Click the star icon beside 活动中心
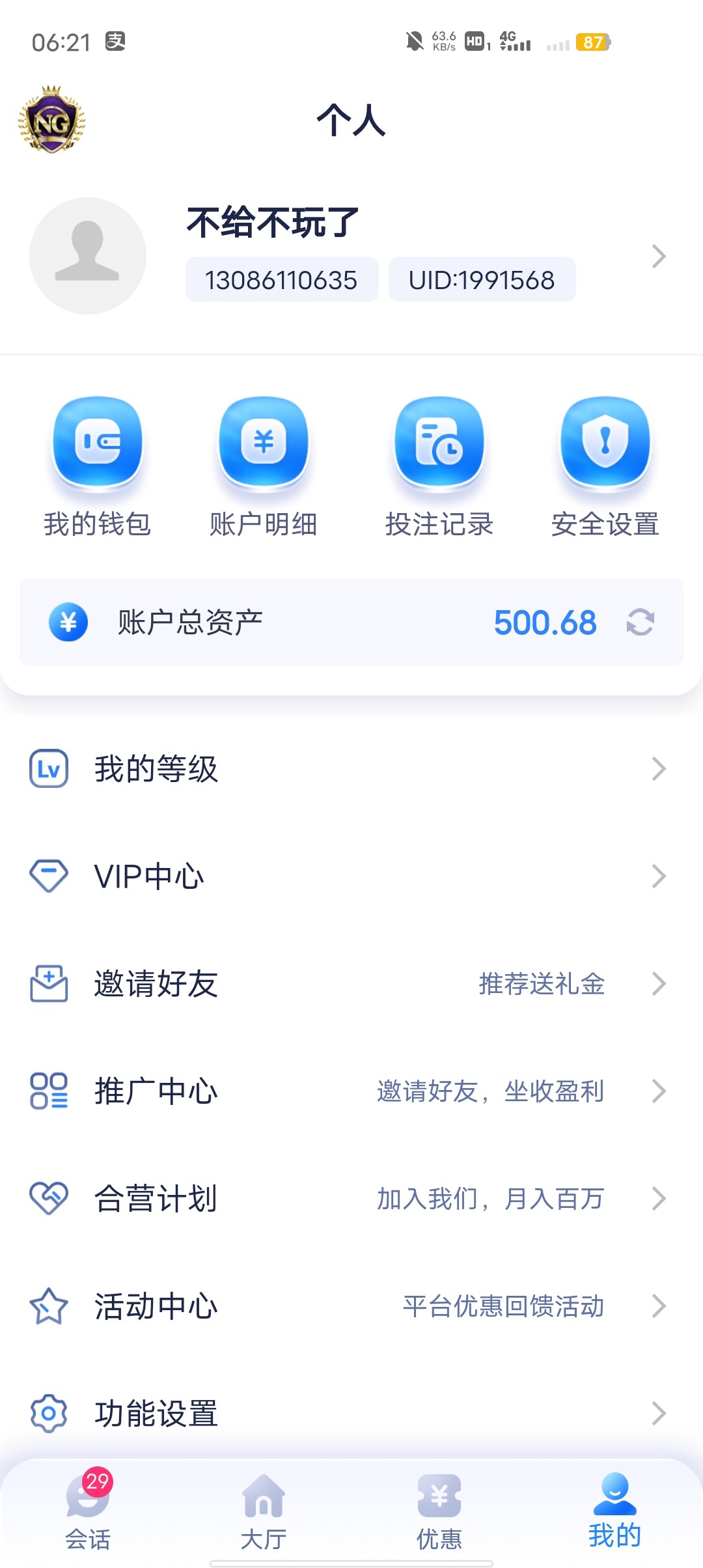The height and width of the screenshot is (1568, 703). coord(48,1306)
